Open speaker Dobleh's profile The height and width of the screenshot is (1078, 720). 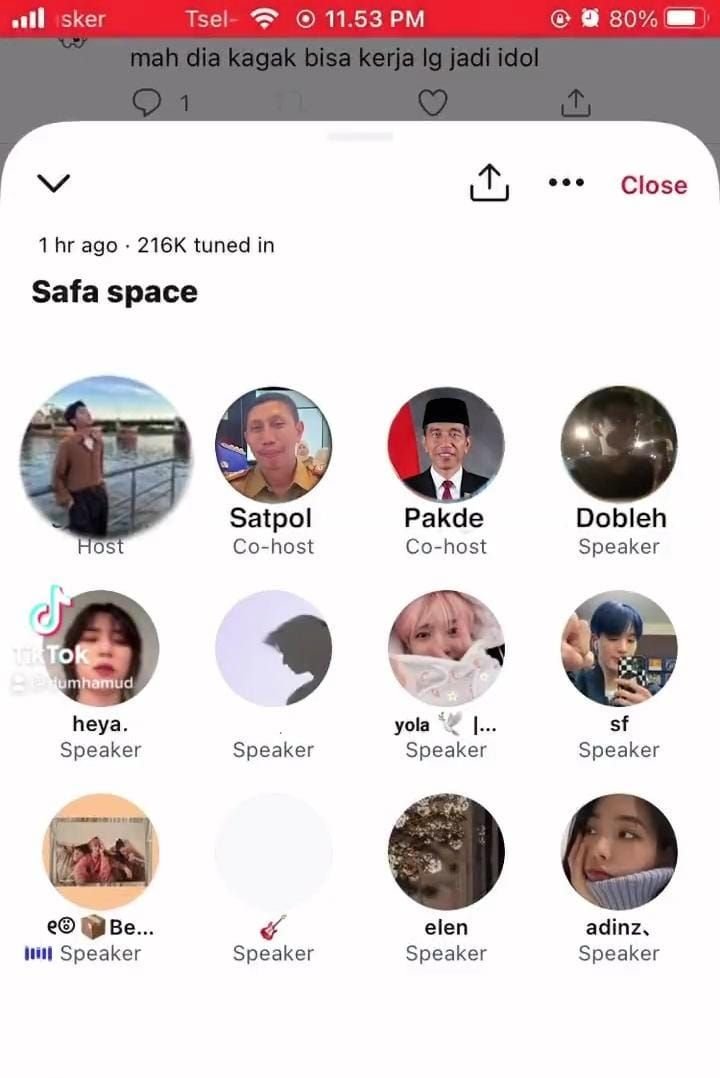619,445
